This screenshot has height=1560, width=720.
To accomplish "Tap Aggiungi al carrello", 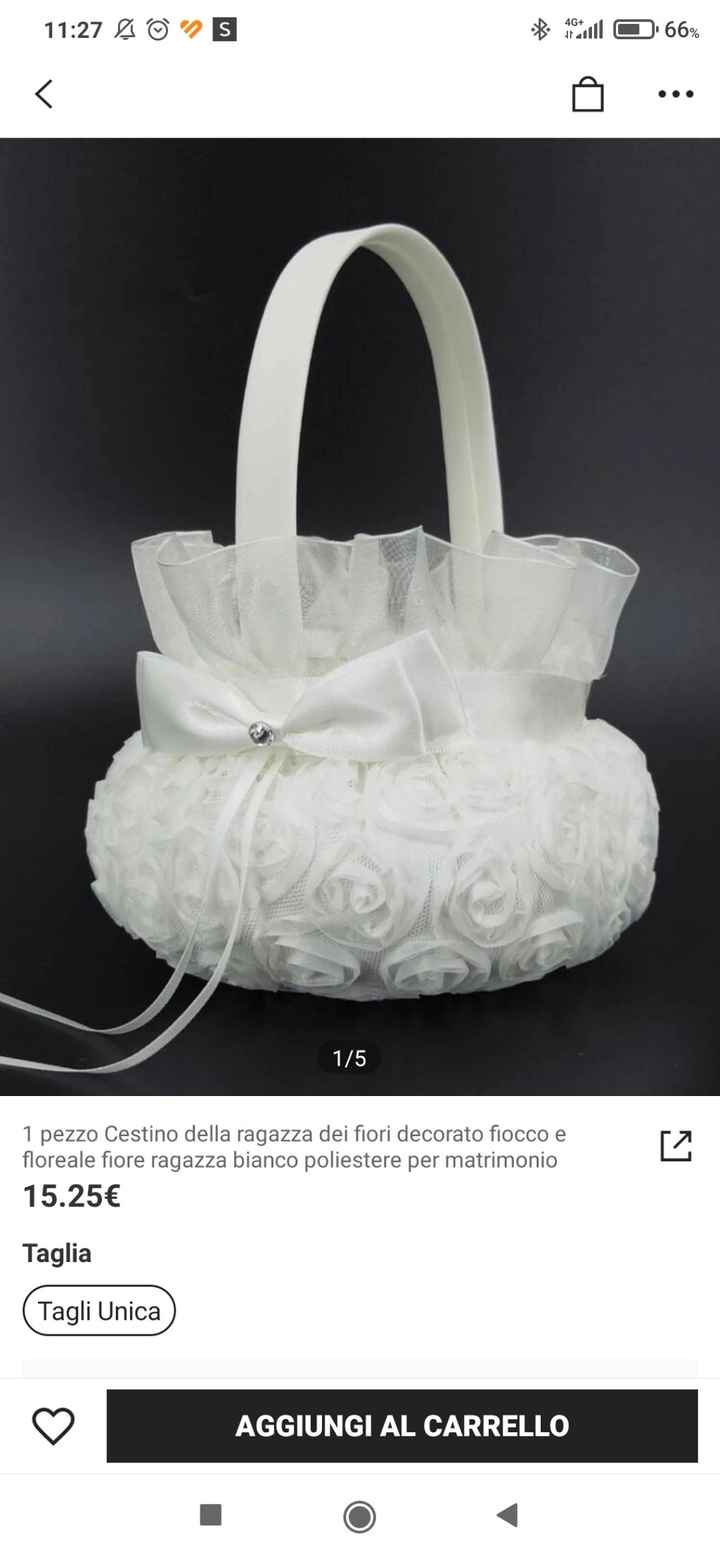I will [402, 1425].
